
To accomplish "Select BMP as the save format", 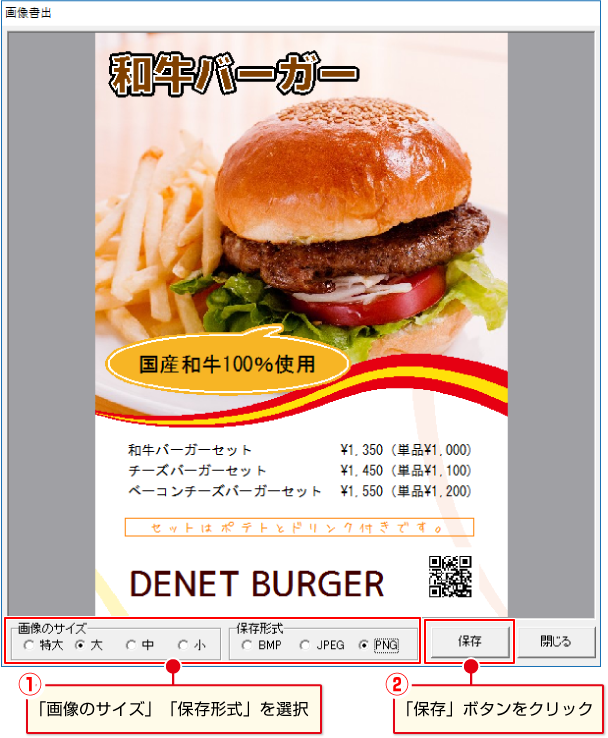I will pos(247,646).
